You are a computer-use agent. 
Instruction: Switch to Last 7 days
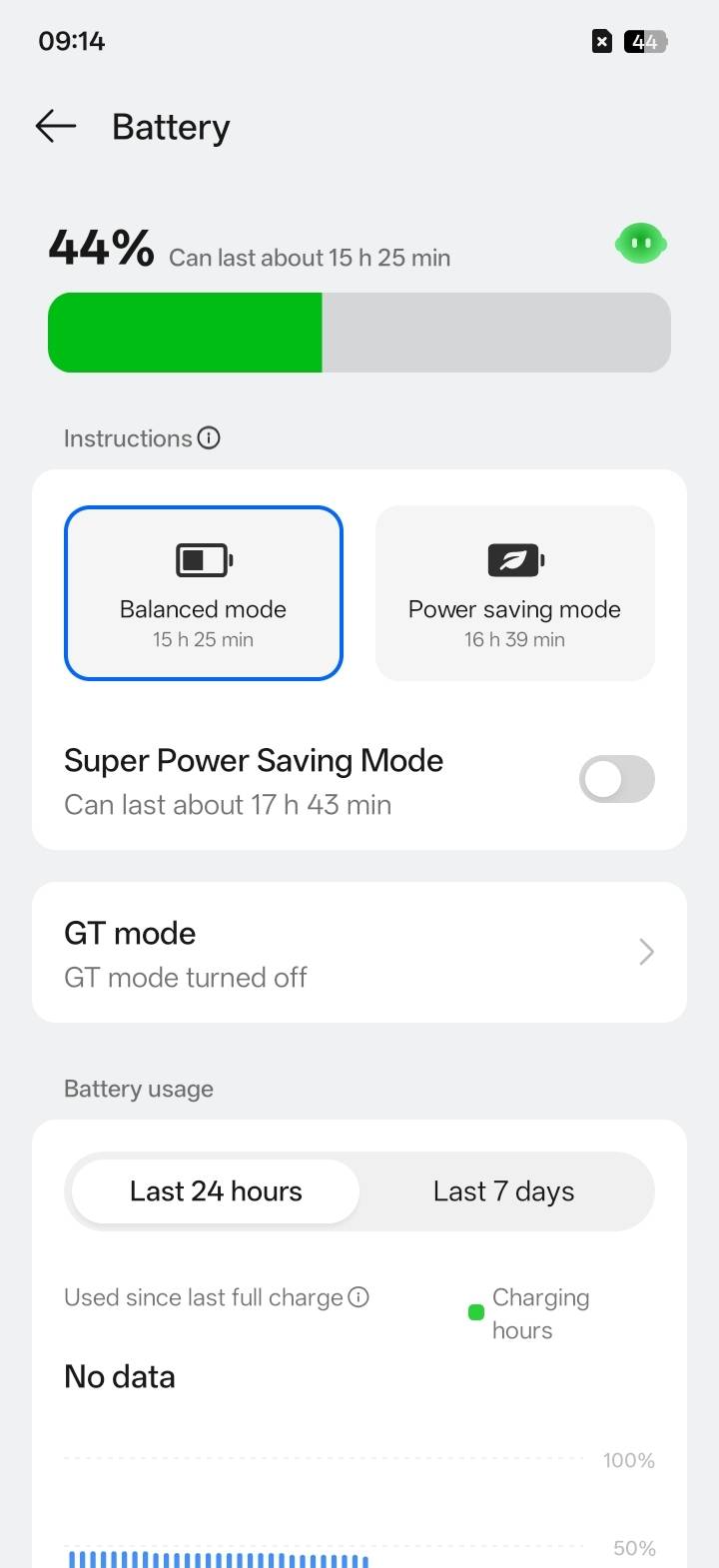click(x=504, y=1191)
